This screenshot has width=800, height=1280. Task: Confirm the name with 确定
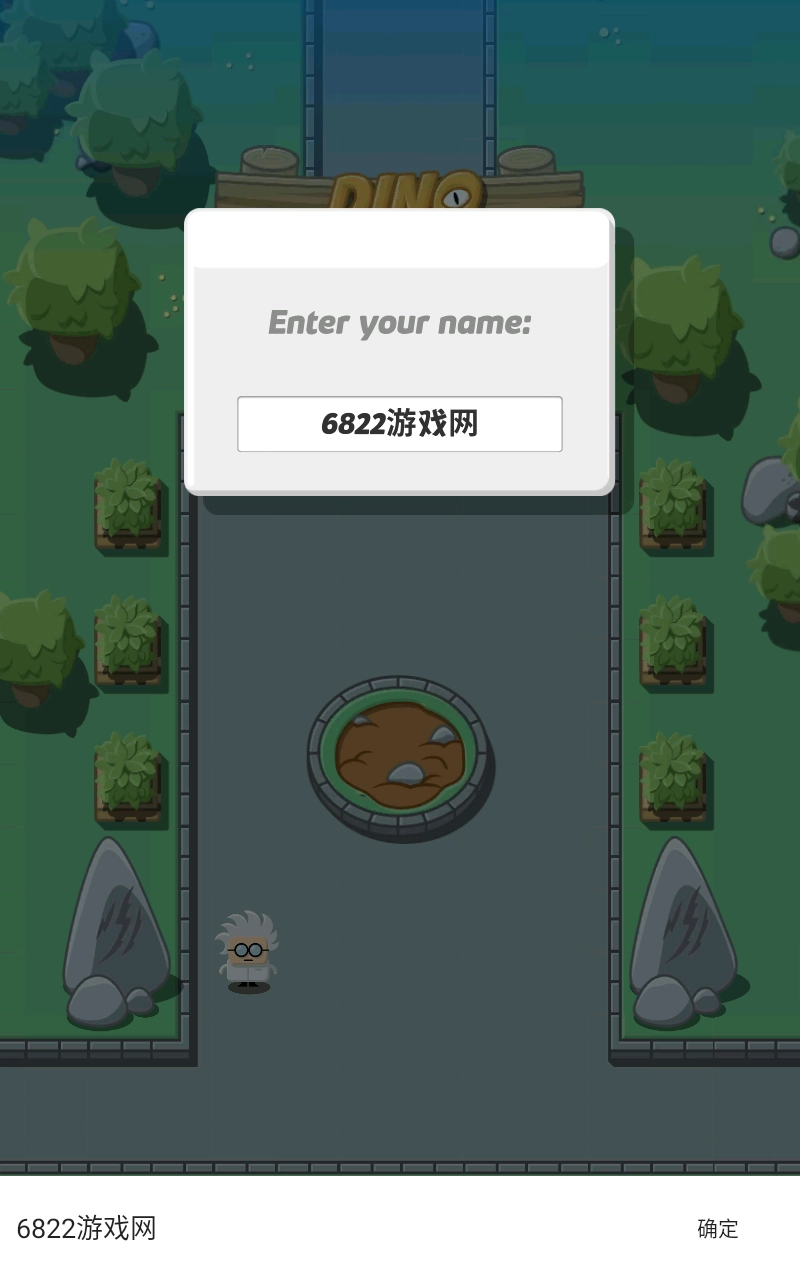717,1229
